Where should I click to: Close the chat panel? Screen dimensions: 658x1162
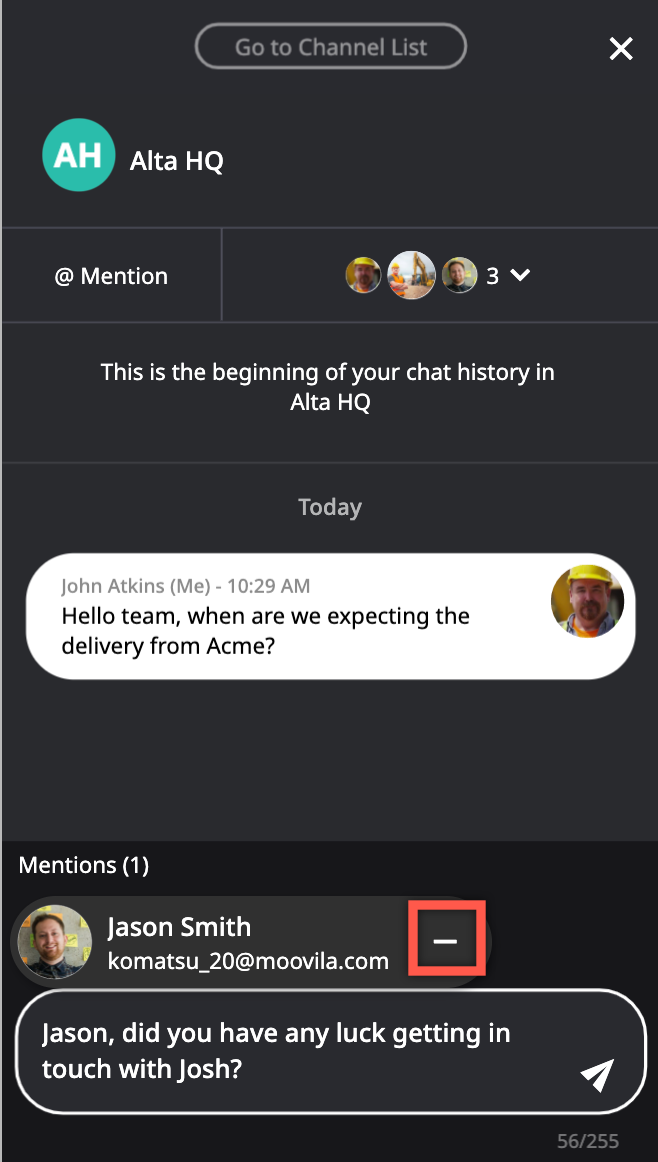[x=620, y=49]
